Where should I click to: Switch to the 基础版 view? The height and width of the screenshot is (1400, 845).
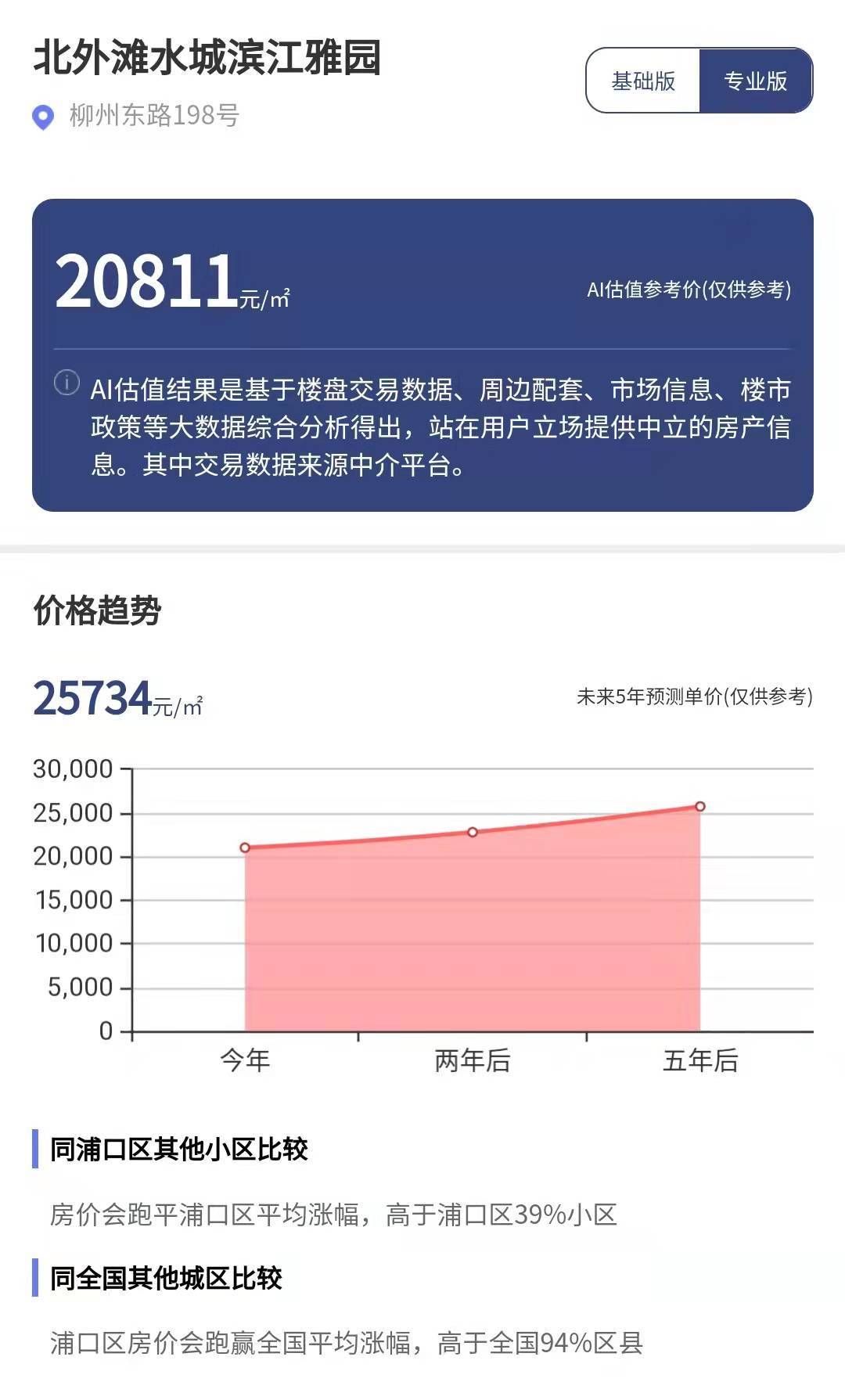643,81
